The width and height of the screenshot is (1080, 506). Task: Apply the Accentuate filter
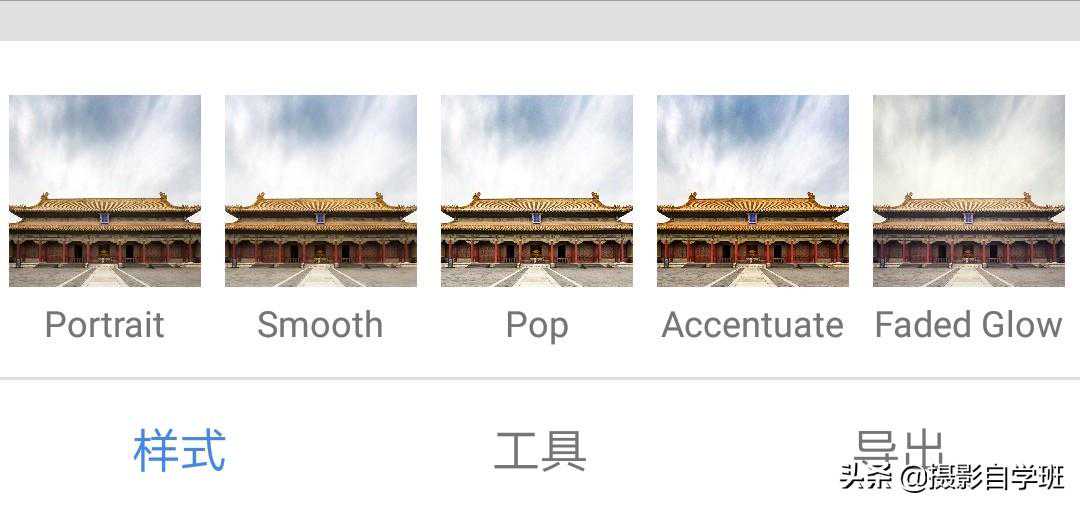click(752, 191)
